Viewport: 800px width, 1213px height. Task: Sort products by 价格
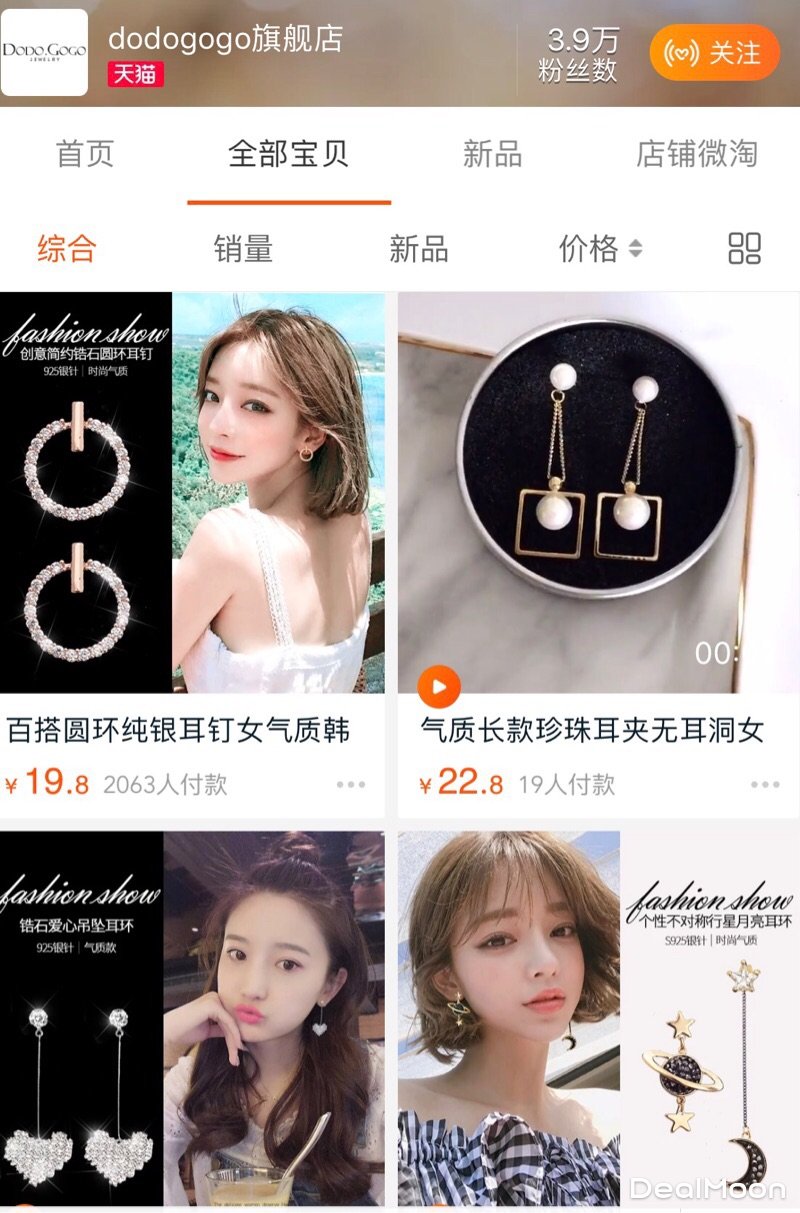600,249
